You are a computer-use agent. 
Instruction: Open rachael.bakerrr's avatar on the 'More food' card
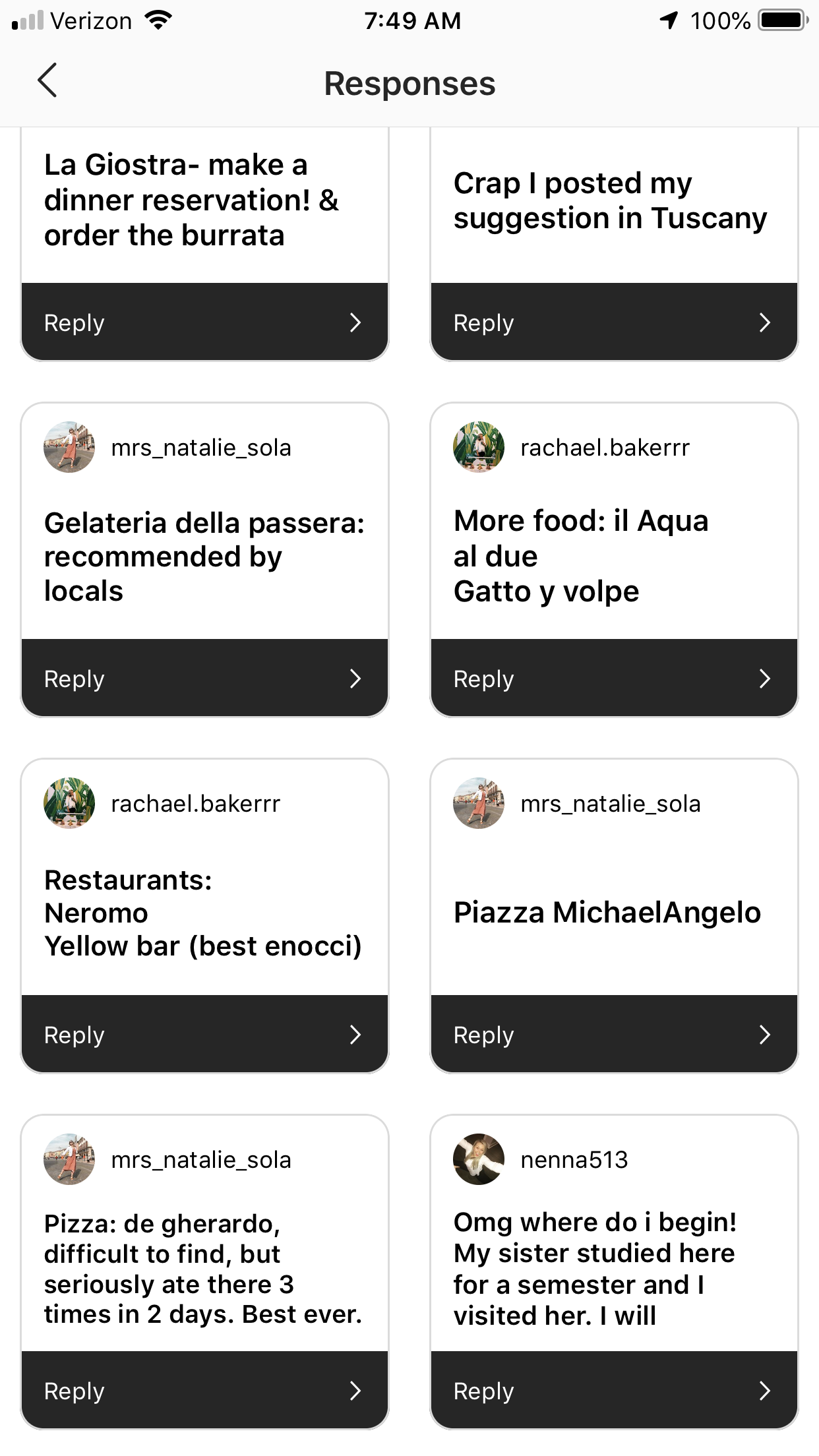[x=479, y=447]
